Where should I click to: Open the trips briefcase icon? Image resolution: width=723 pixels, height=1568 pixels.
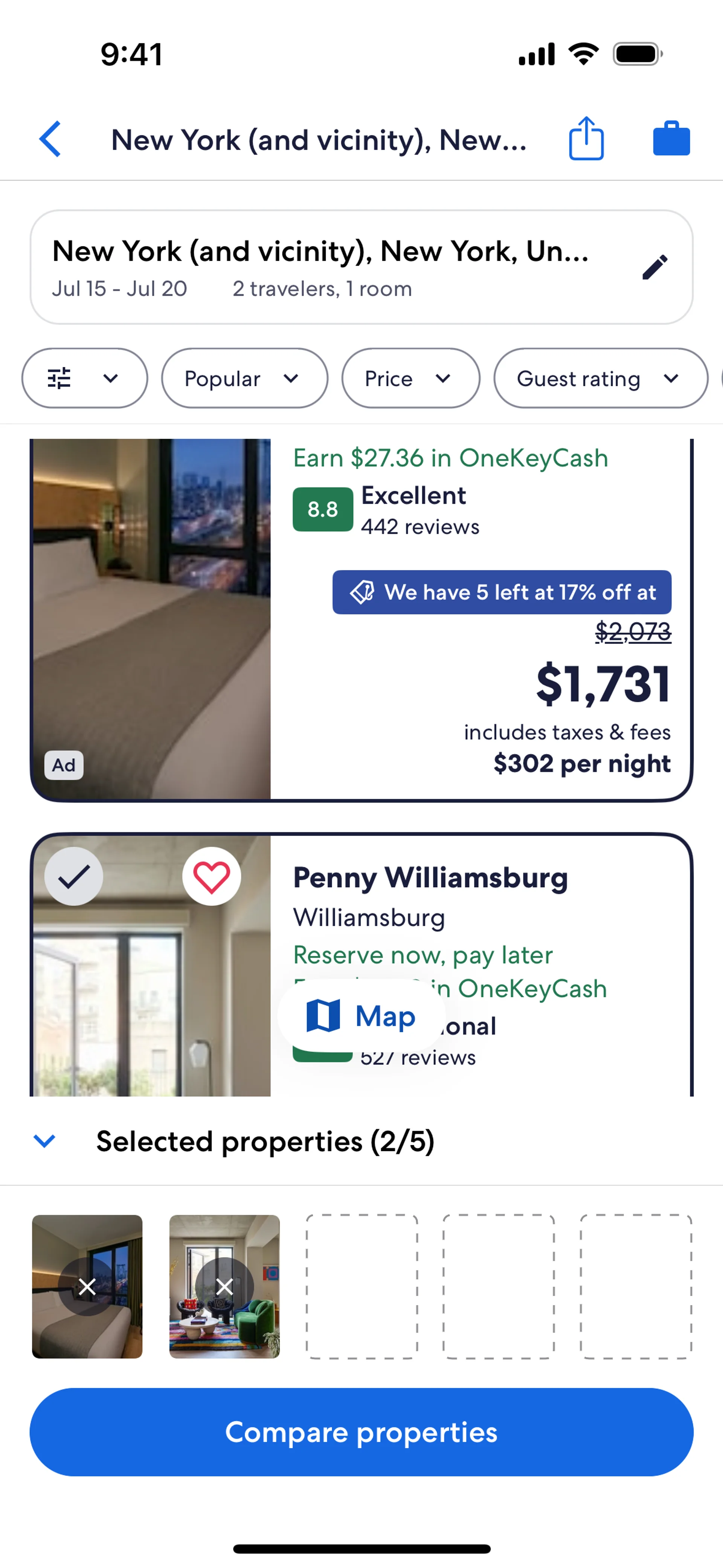[x=671, y=139]
